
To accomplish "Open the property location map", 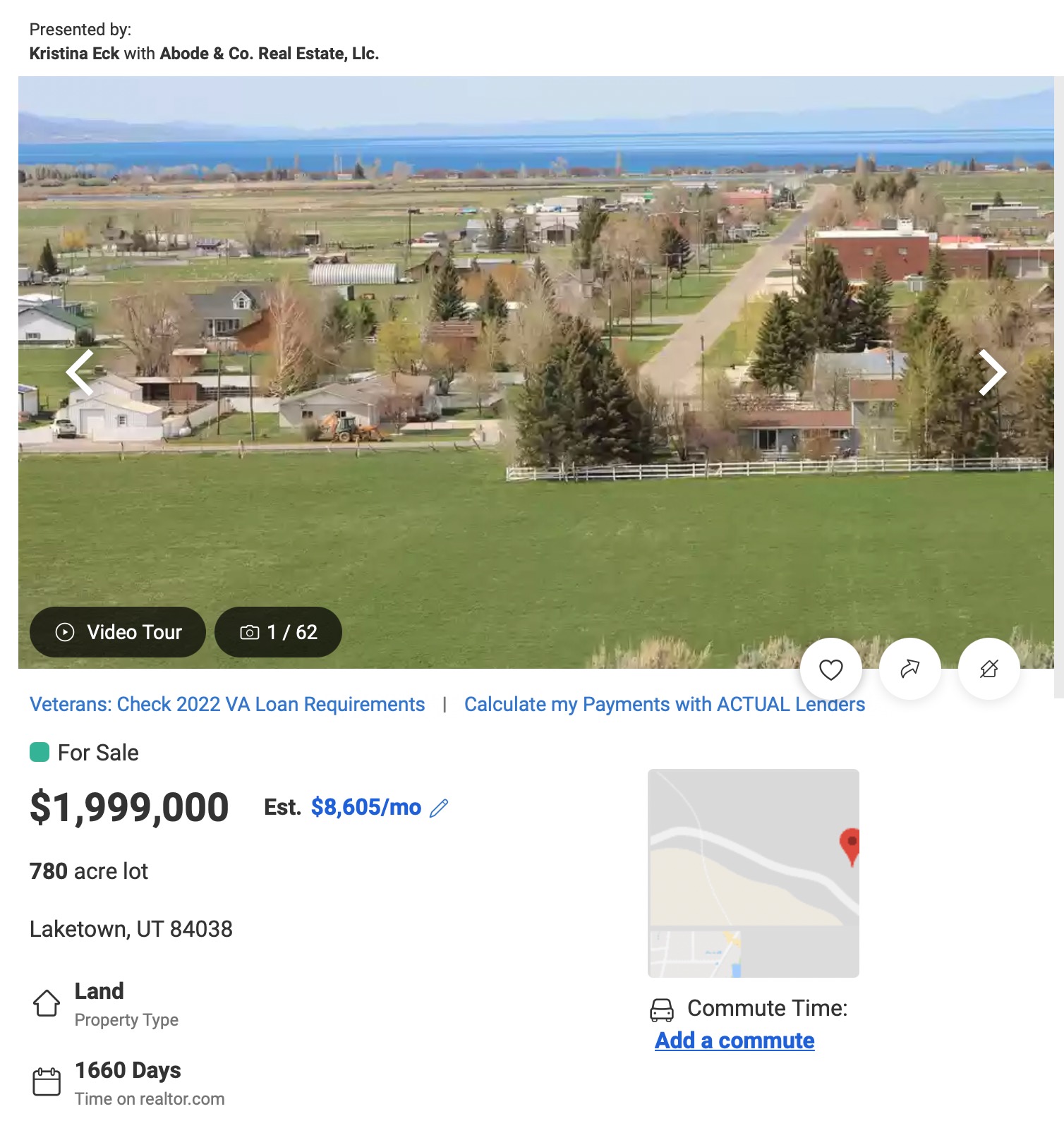I will pos(753,873).
